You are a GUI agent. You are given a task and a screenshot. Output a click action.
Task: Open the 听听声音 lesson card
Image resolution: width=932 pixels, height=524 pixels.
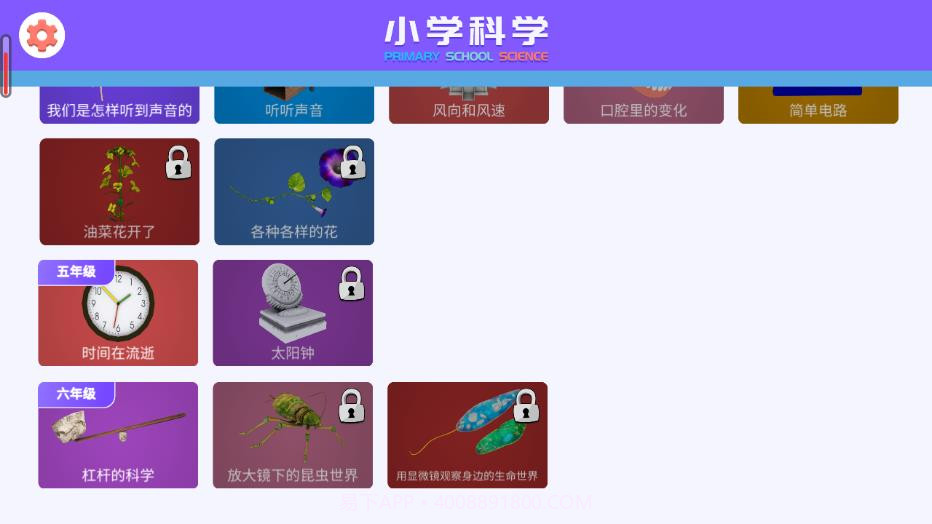[294, 105]
